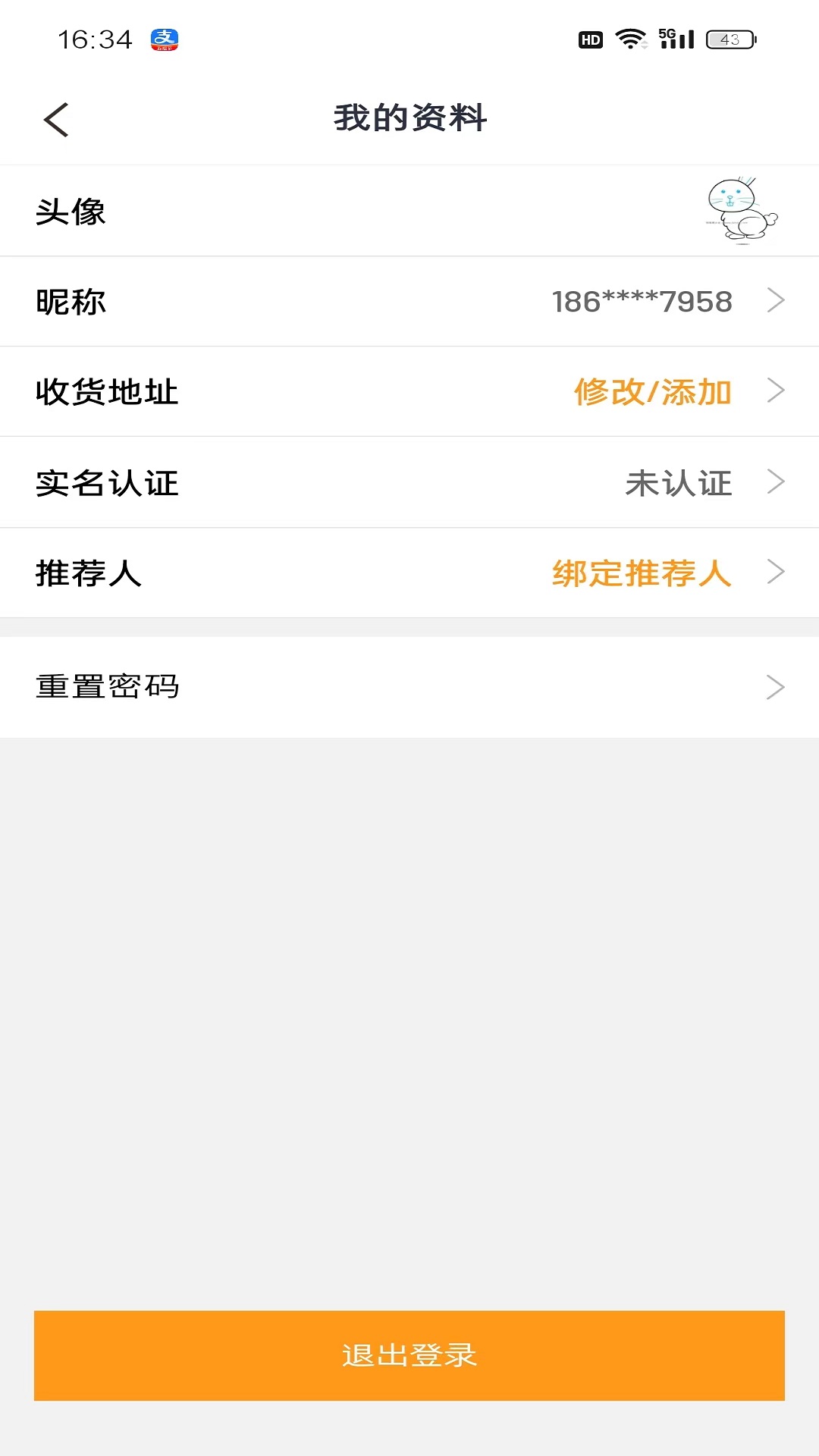The image size is (819, 1456).
Task: Click the back arrow to return
Action: coord(55,119)
